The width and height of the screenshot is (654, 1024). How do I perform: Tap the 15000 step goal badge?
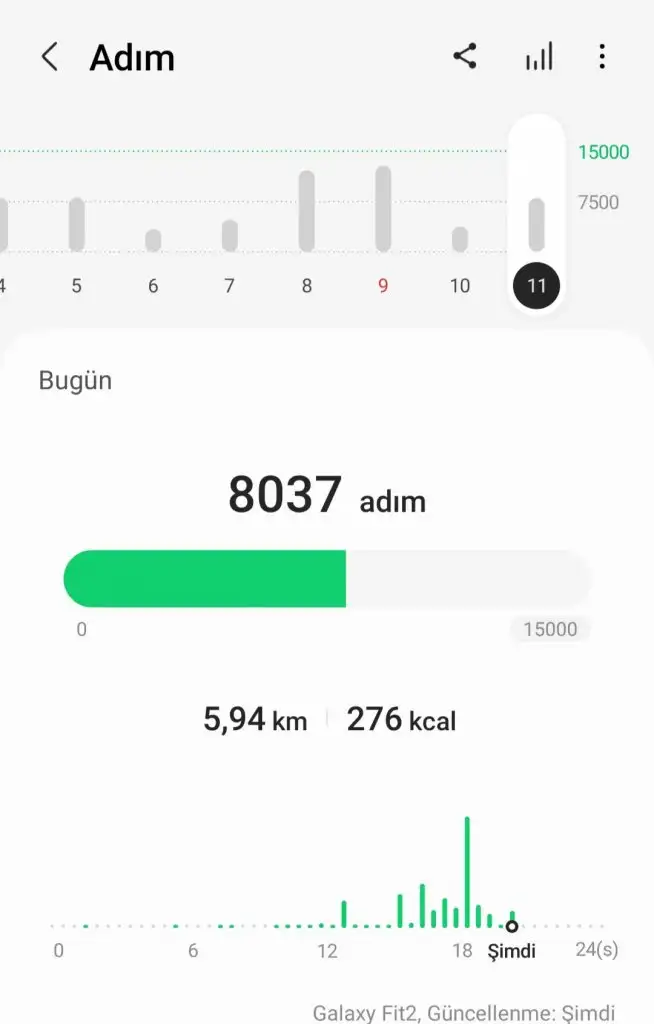click(x=550, y=629)
